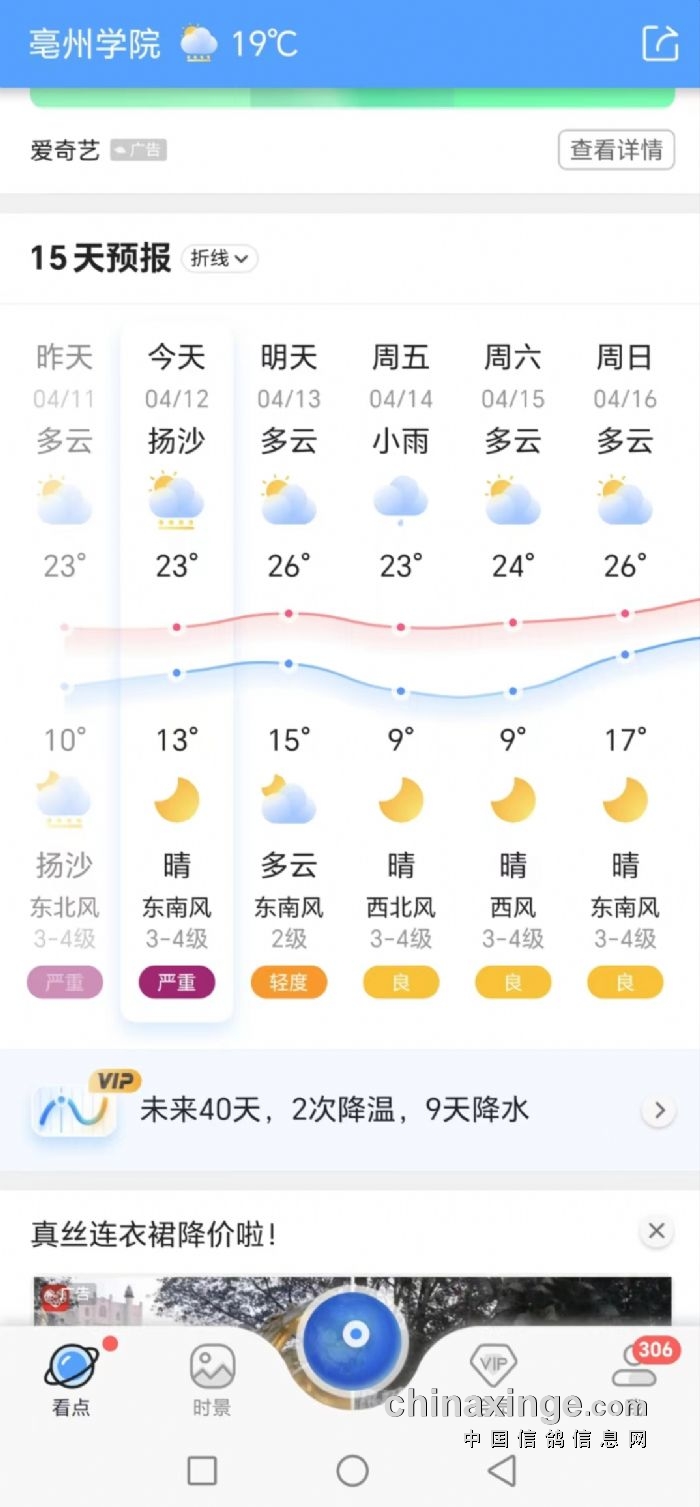Open the tab with 306 badge
The height and width of the screenshot is (1507, 700).
(636, 1368)
